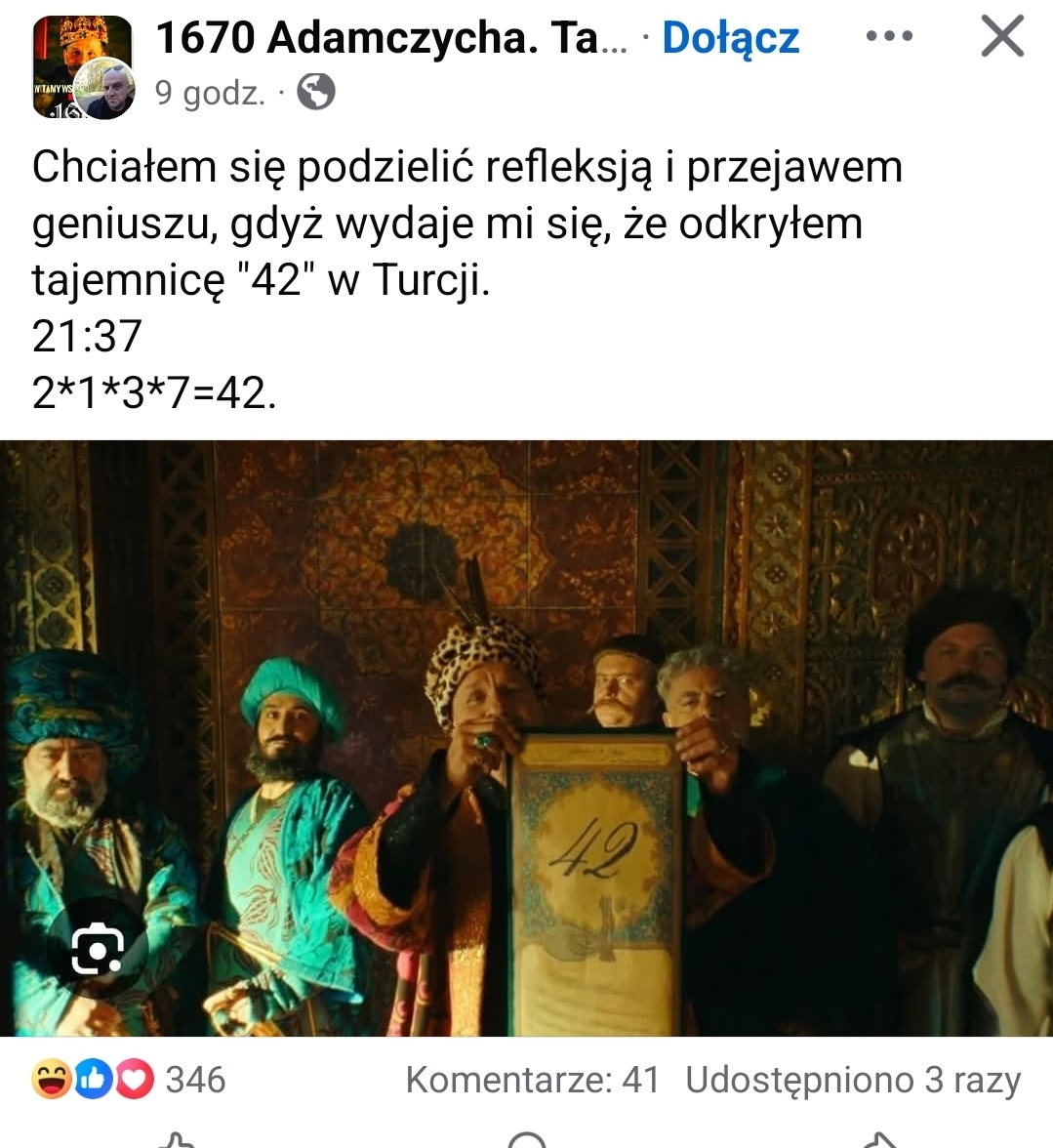
Task: Open the three-dot post options menu
Action: pos(889,37)
